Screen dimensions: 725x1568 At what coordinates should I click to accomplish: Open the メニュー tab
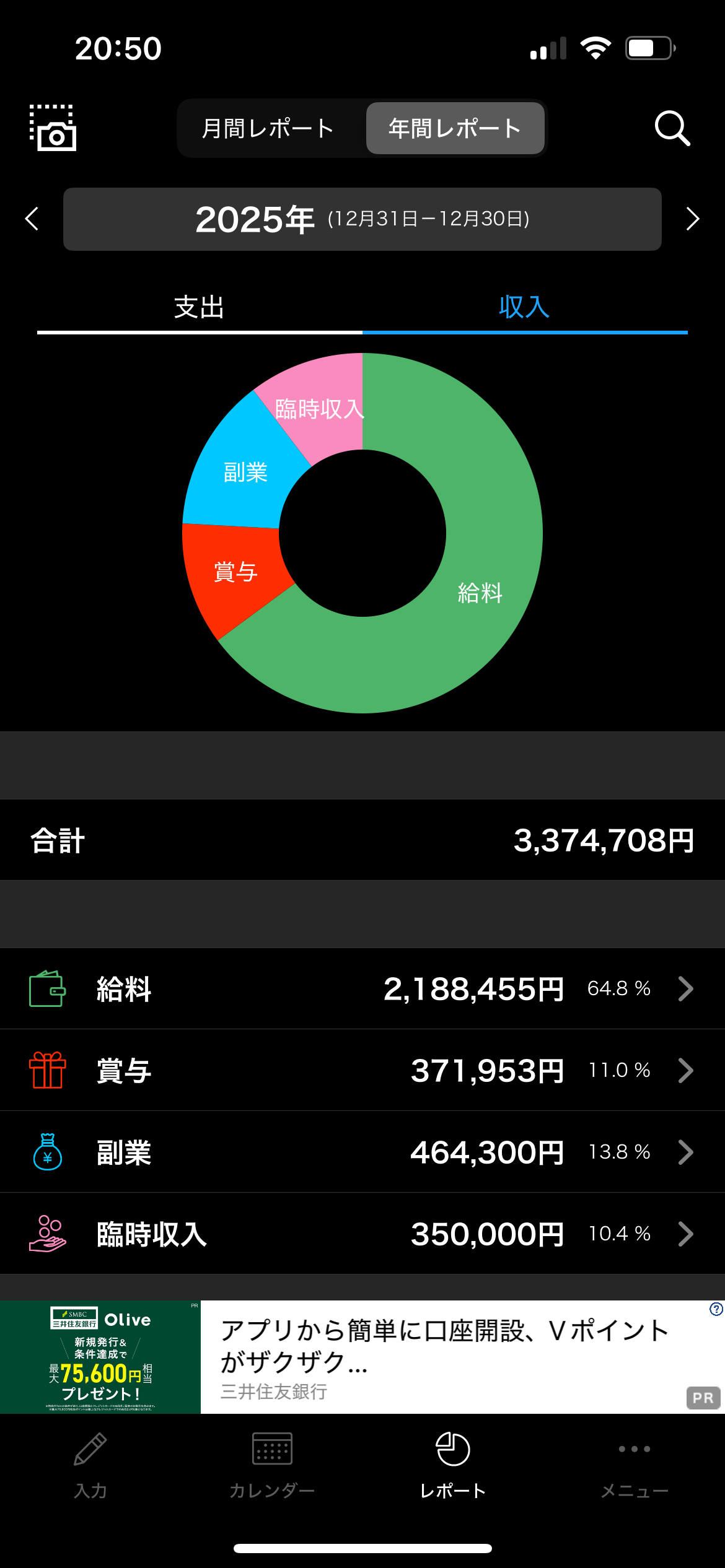coord(634,1465)
